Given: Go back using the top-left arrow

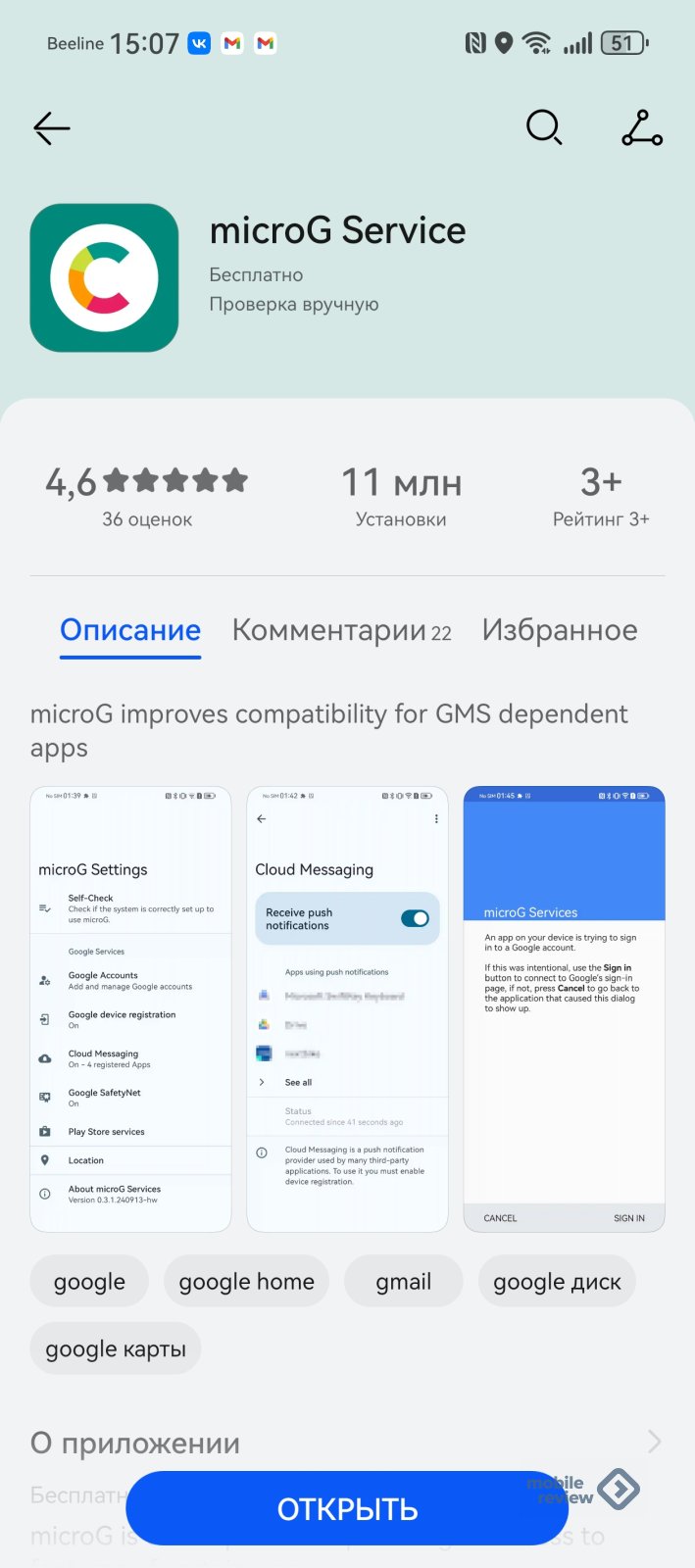Looking at the screenshot, I should coord(51,127).
